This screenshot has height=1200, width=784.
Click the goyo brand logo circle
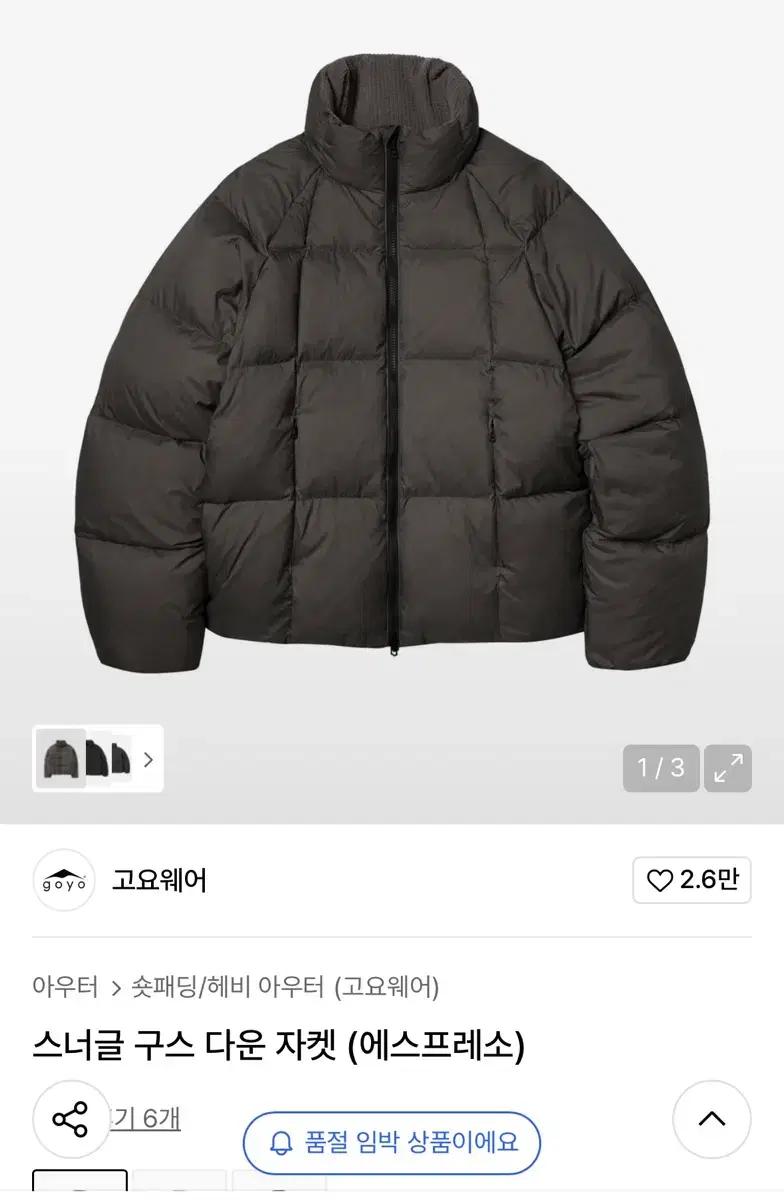coord(66,880)
